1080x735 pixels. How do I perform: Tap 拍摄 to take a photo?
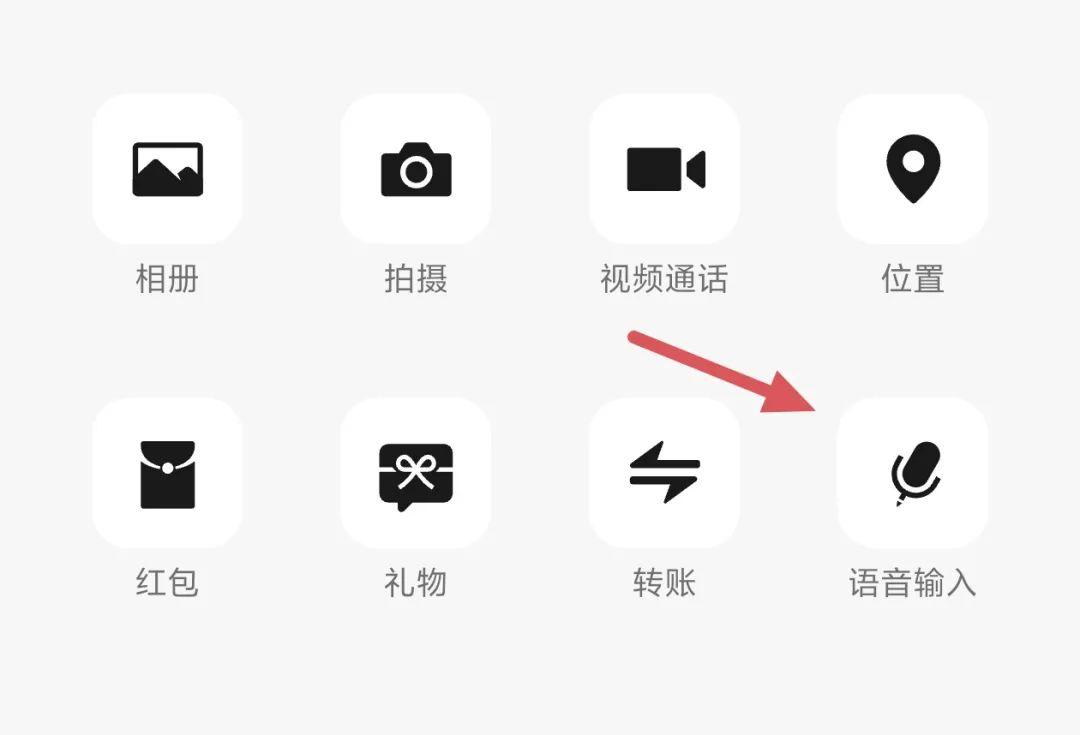pyautogui.click(x=415, y=169)
